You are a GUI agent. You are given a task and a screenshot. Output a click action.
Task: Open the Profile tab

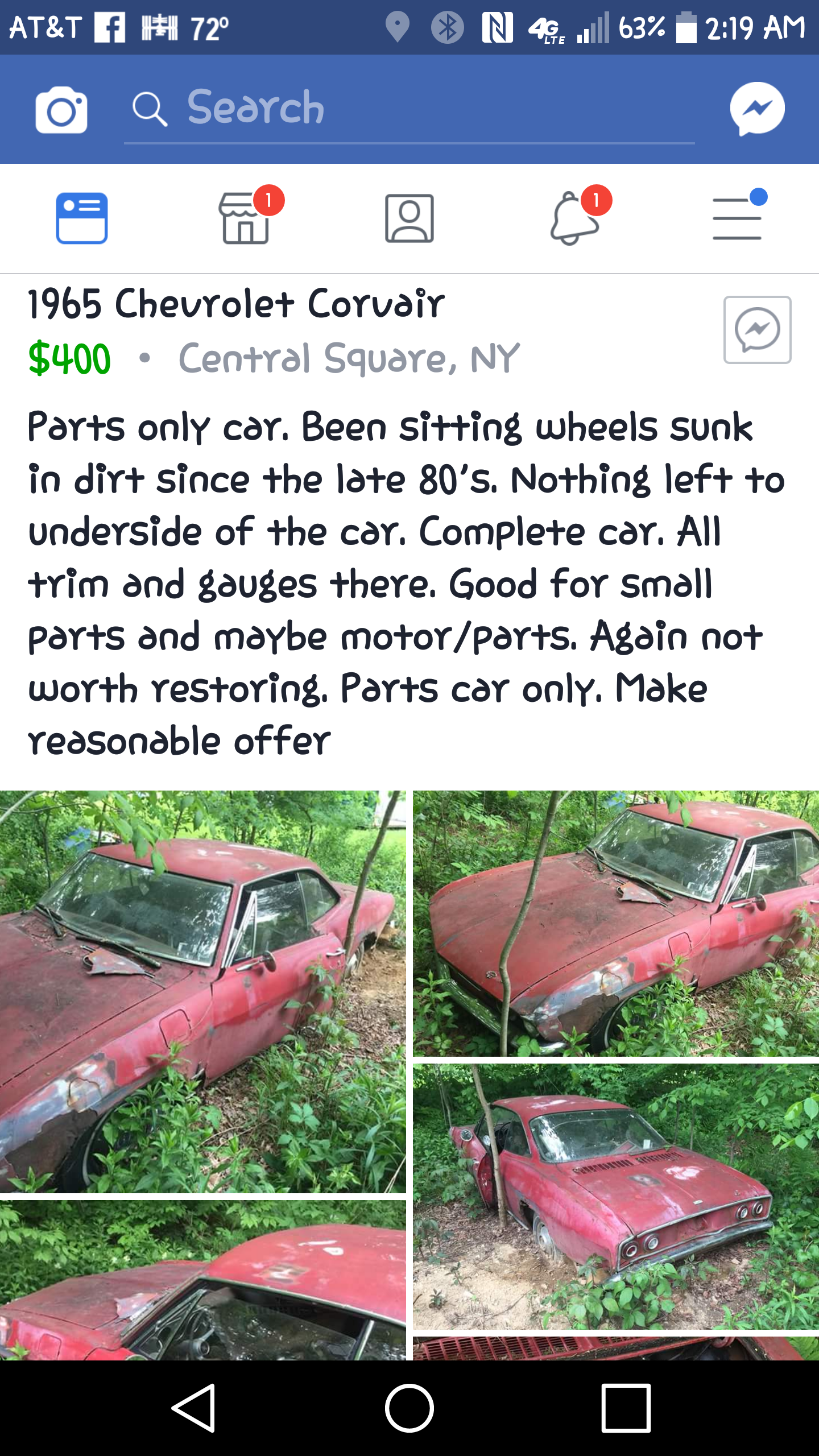coord(409,218)
